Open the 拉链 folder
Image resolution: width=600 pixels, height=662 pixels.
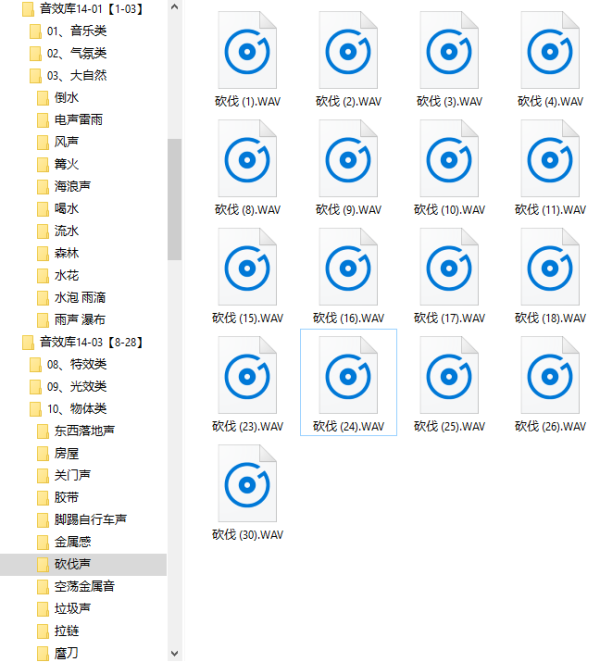click(x=66, y=630)
